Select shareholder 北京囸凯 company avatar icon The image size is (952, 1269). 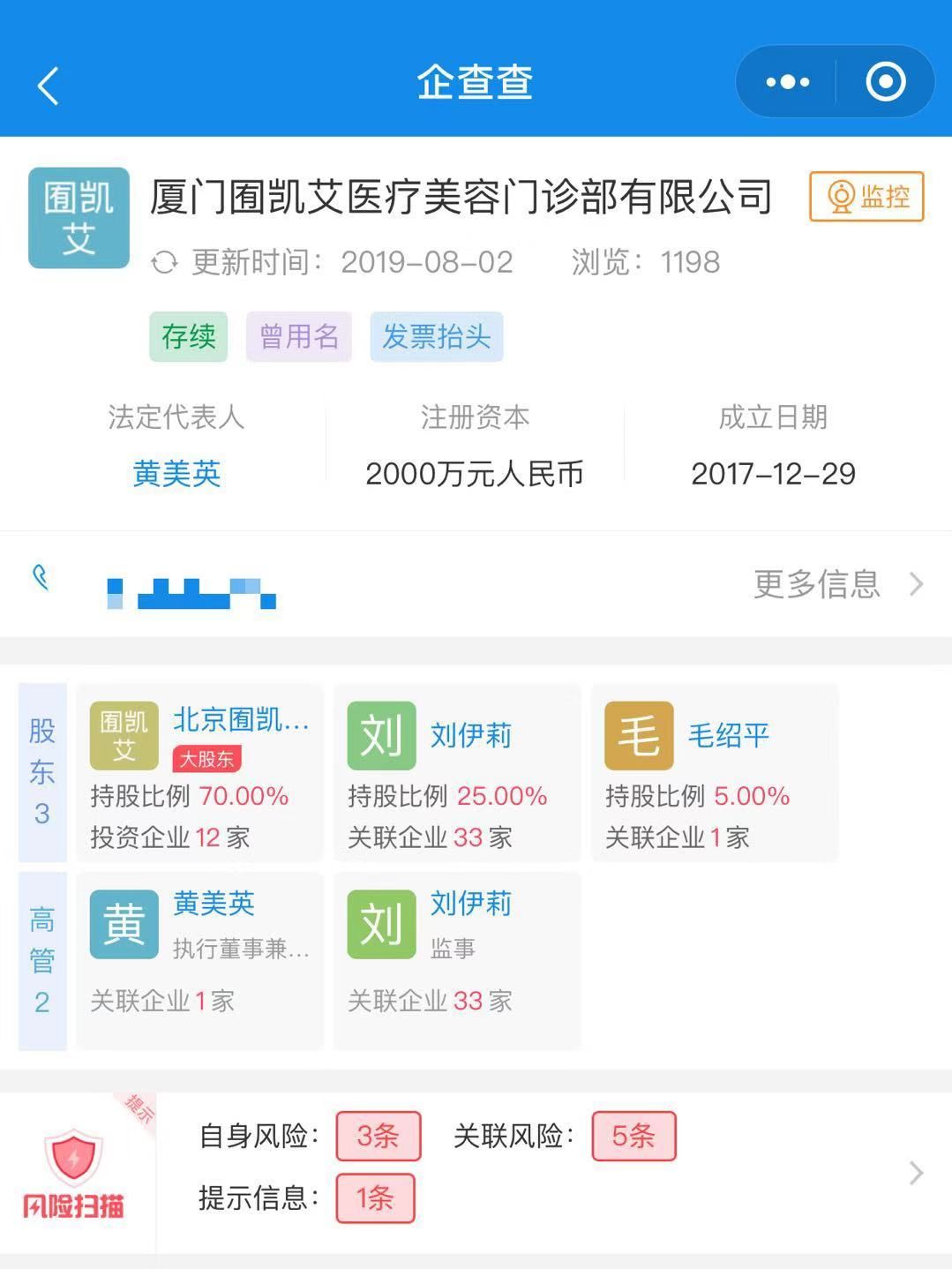[x=124, y=734]
